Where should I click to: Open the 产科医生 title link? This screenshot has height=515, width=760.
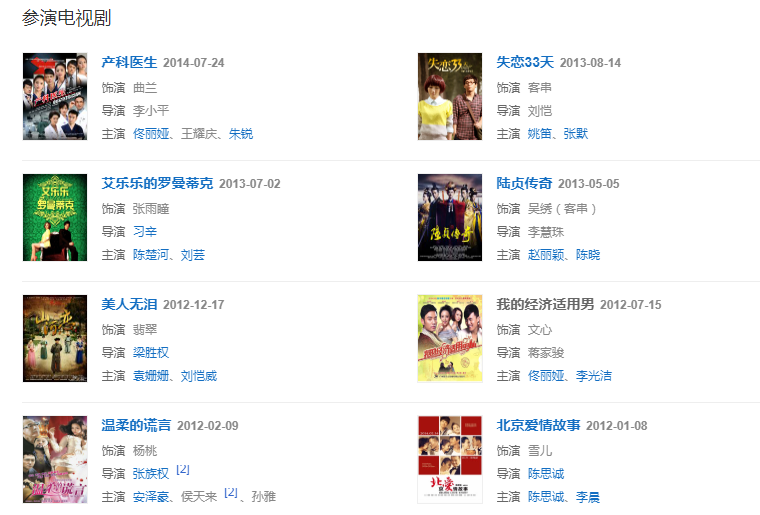pos(129,62)
